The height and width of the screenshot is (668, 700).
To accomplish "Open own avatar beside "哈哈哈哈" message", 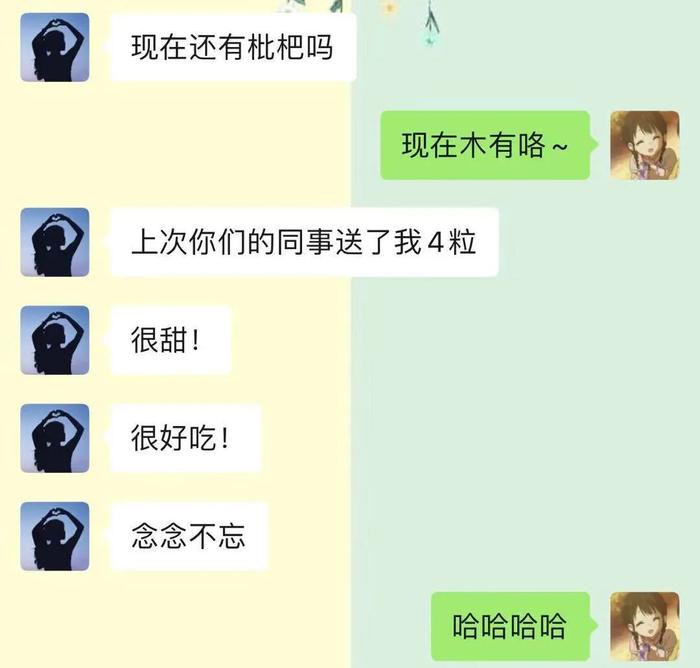I will click(x=645, y=626).
